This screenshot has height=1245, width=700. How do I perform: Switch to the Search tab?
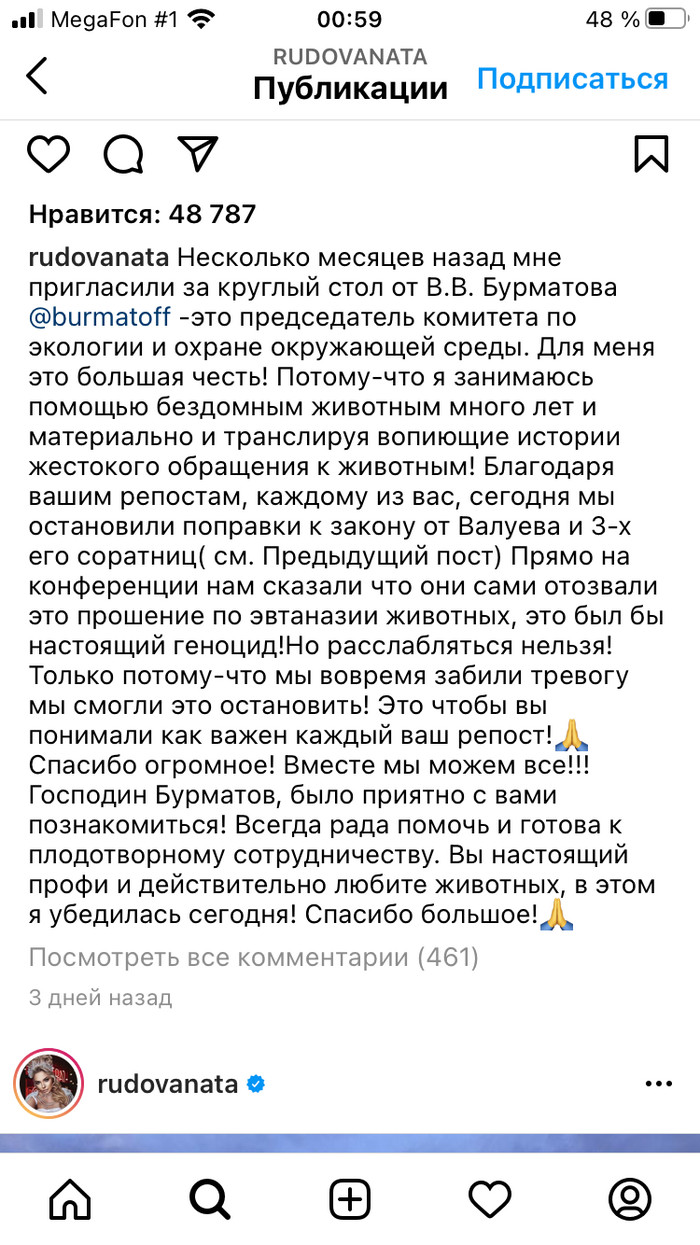pos(209,1198)
